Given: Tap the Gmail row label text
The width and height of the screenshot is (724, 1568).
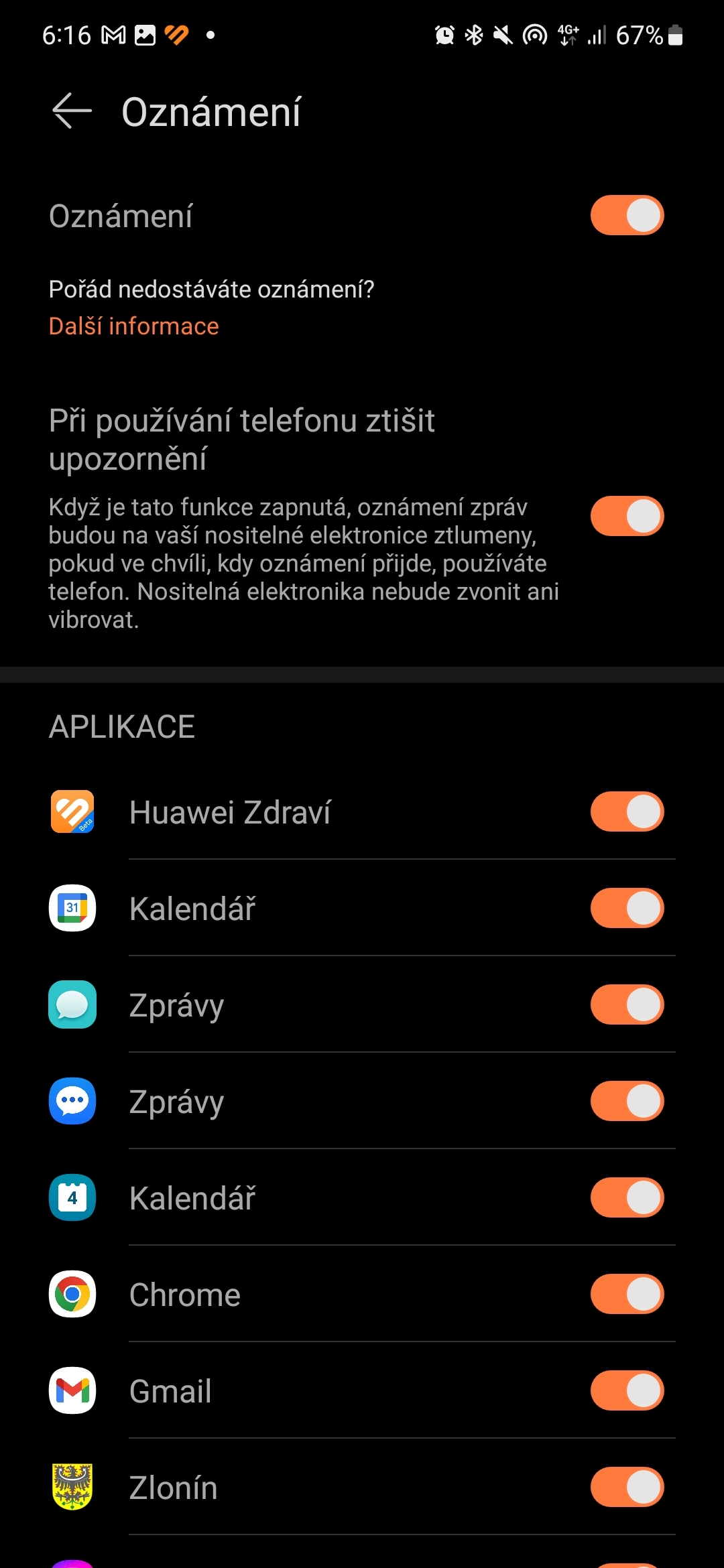Looking at the screenshot, I should tap(170, 1390).
